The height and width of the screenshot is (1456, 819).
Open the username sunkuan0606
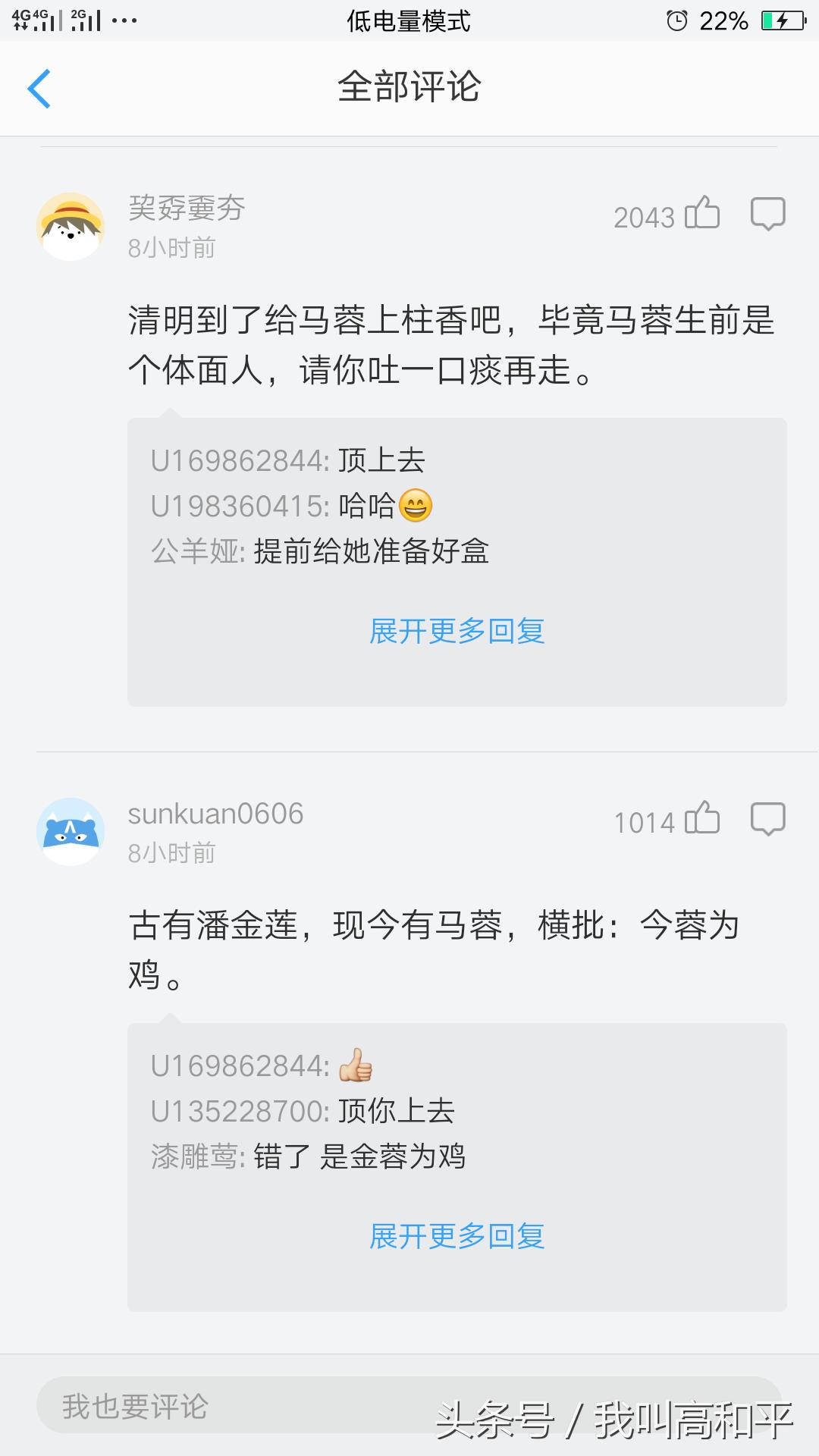tap(215, 814)
